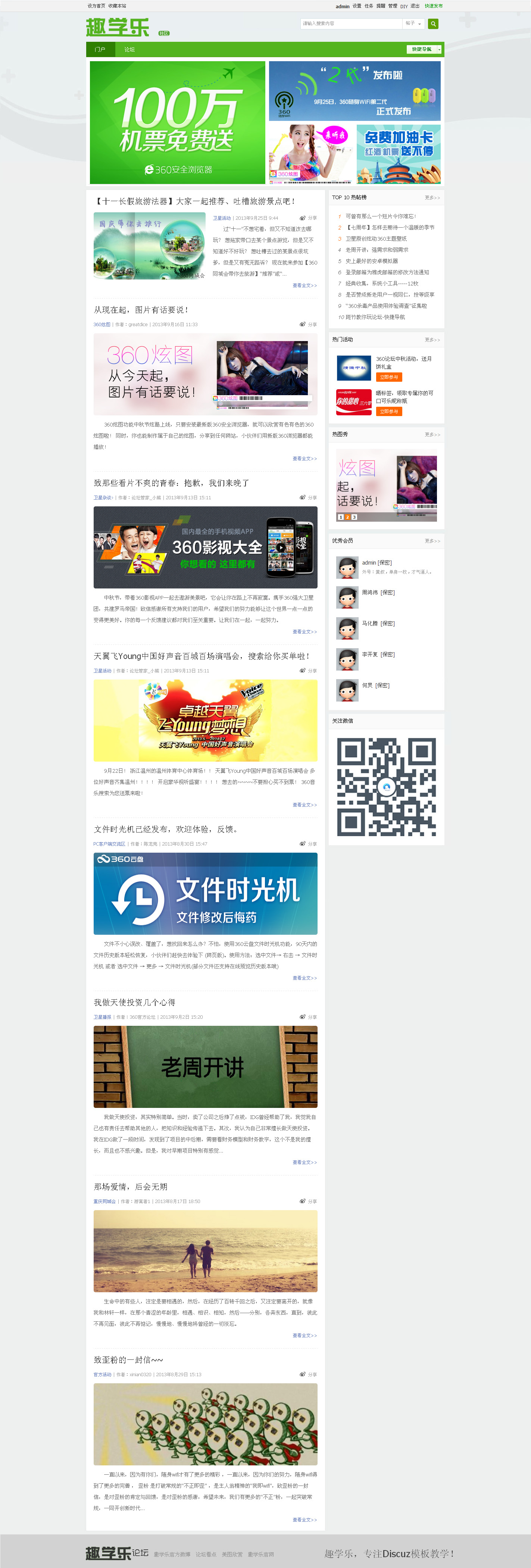Tap 立即参与 for the 可口可乐昵称瓶 activity

coord(388,412)
